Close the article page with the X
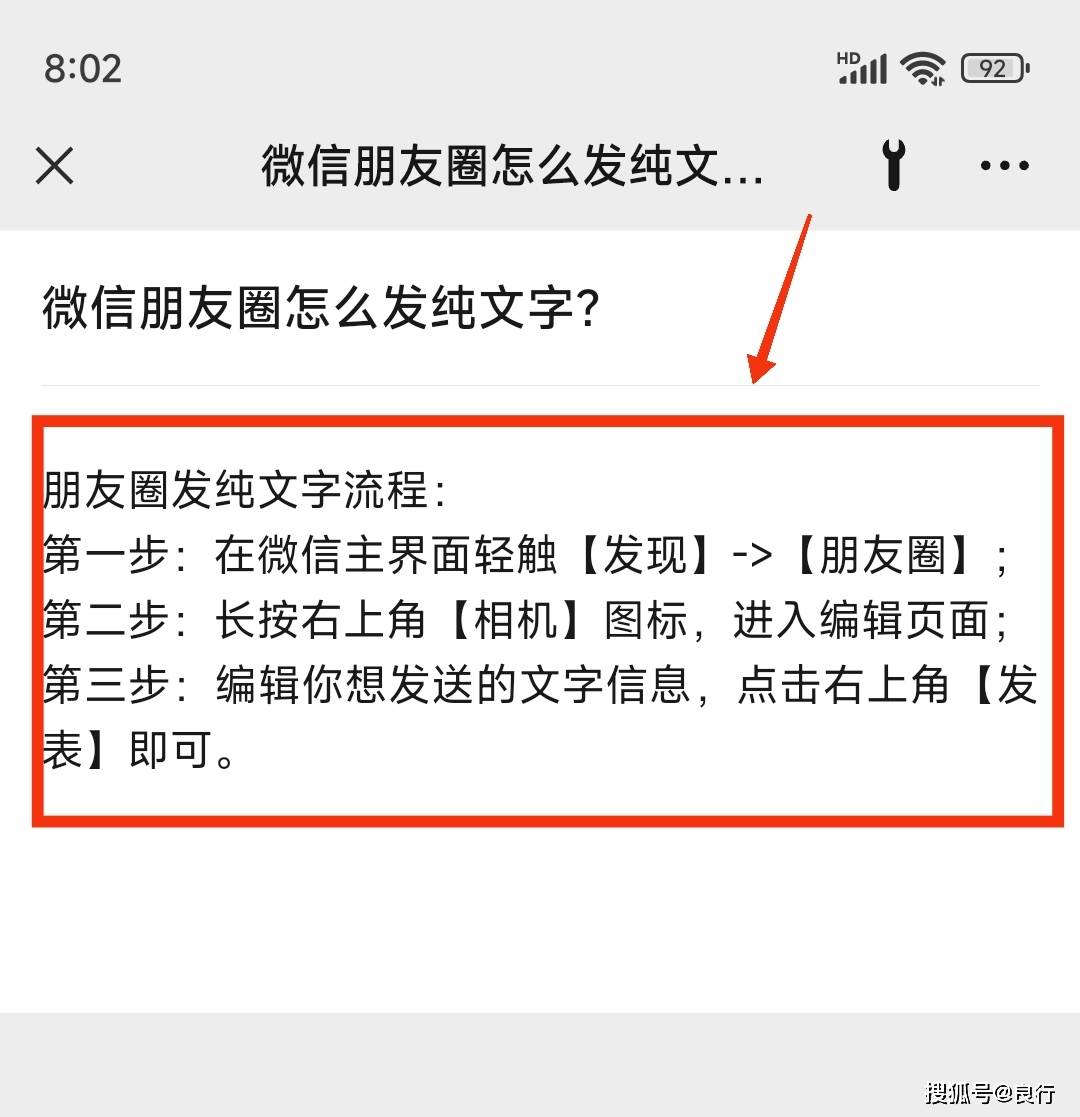 click(55, 165)
